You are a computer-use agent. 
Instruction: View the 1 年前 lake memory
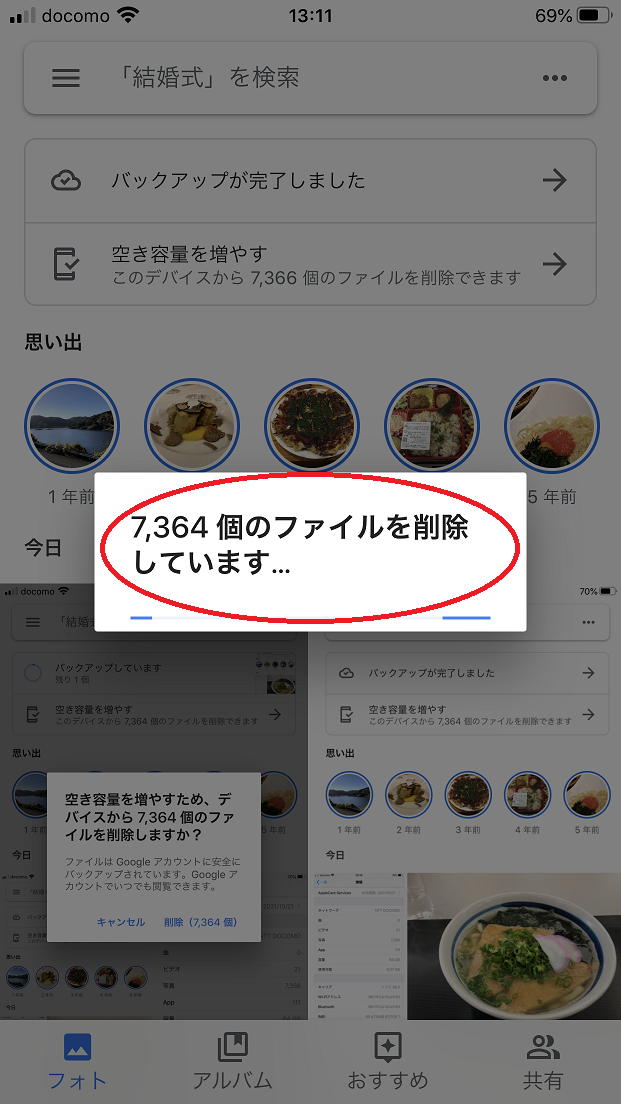coord(72,426)
